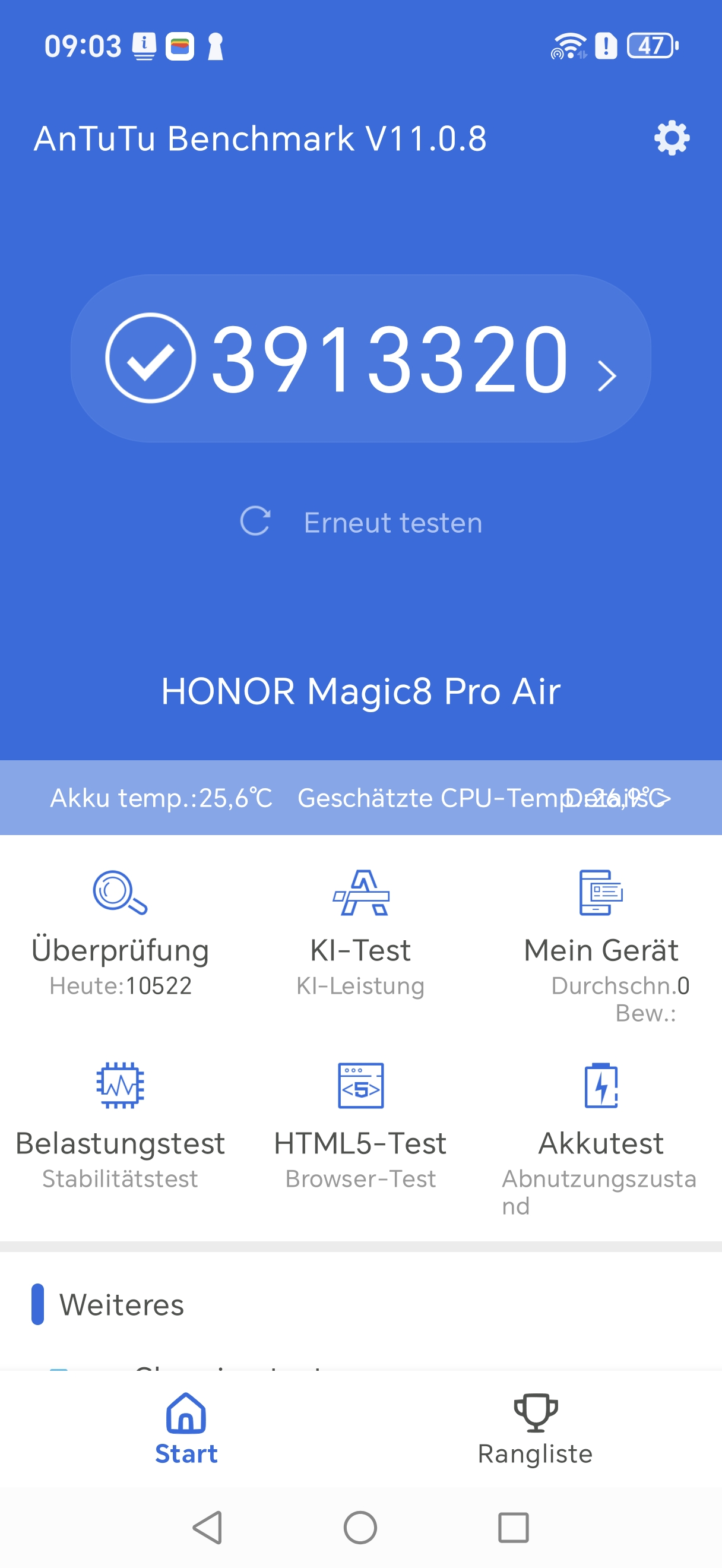Go back with the system back button
722x1568 pixels.
click(208, 1527)
